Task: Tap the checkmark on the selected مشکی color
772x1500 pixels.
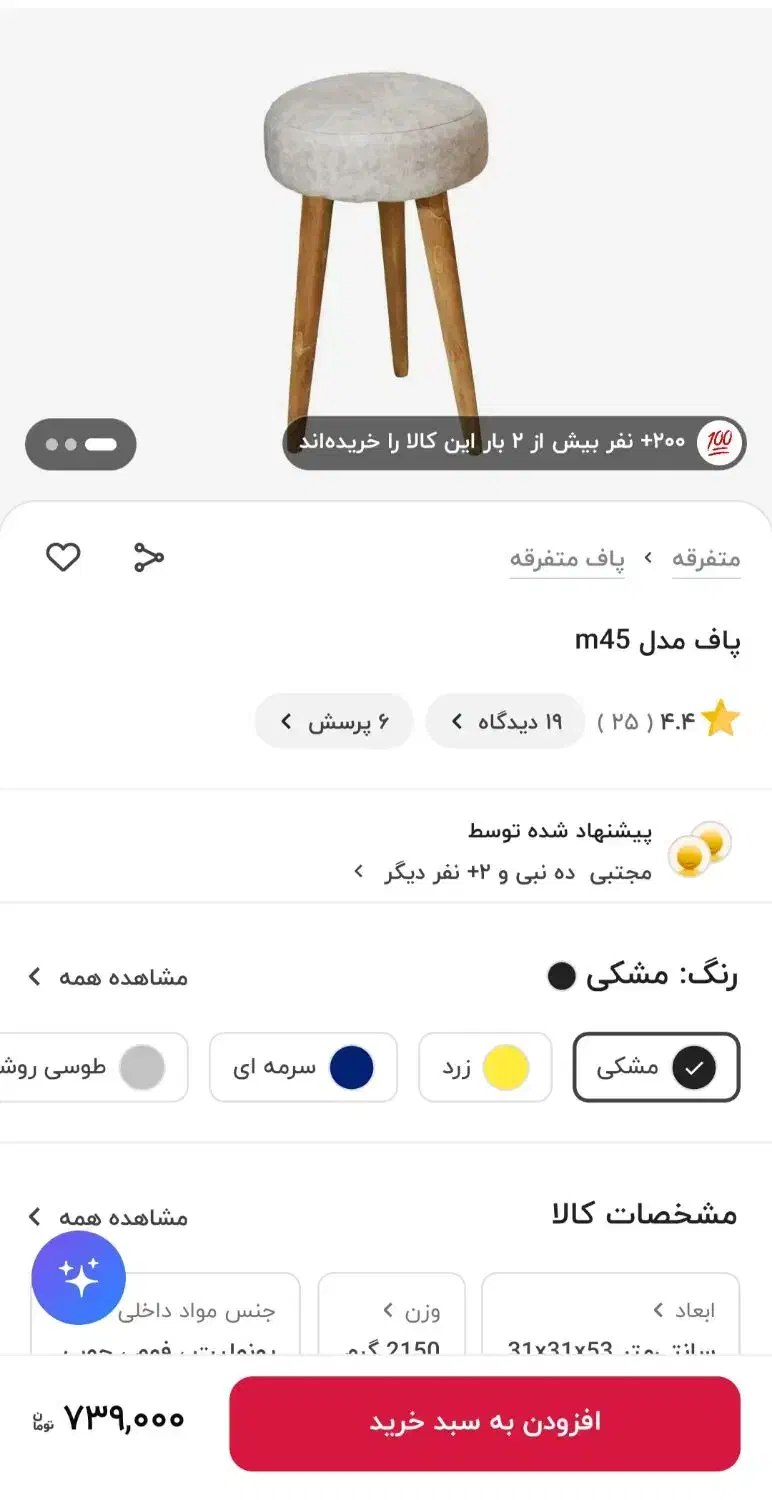Action: (x=696, y=1067)
